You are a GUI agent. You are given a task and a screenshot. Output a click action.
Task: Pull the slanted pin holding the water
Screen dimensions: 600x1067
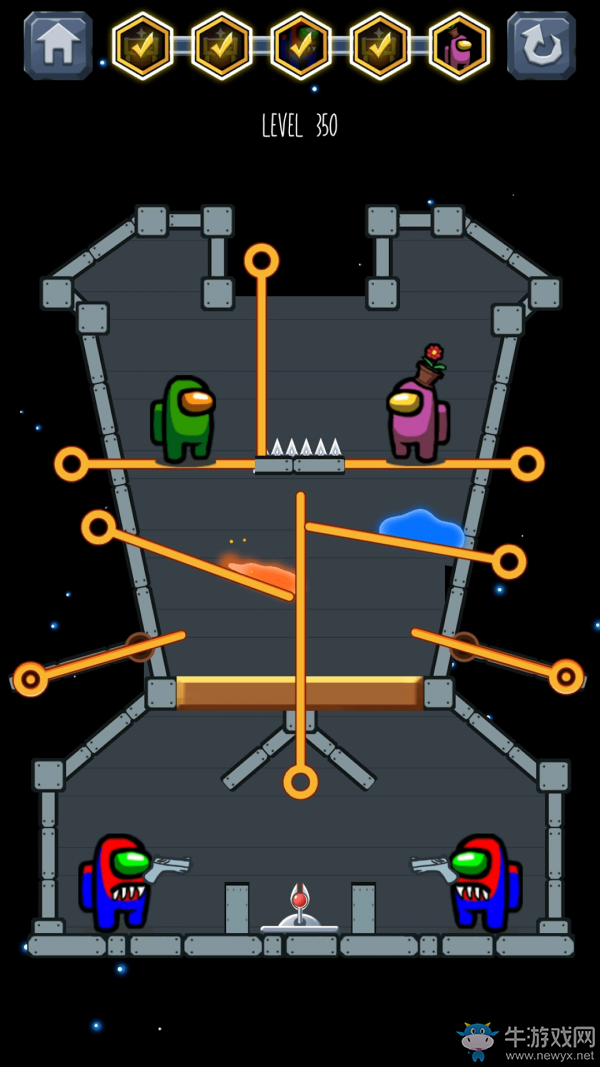[509, 561]
